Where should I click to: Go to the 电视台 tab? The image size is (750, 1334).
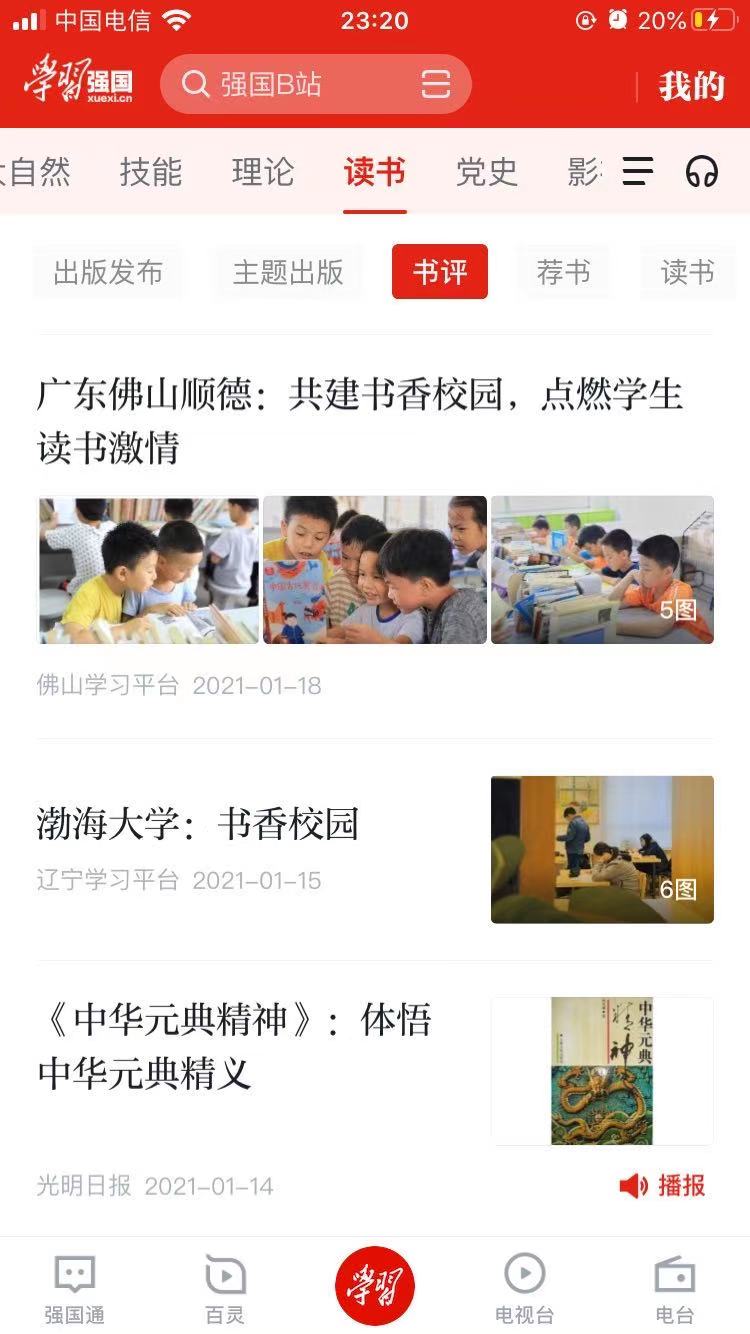tap(525, 1290)
